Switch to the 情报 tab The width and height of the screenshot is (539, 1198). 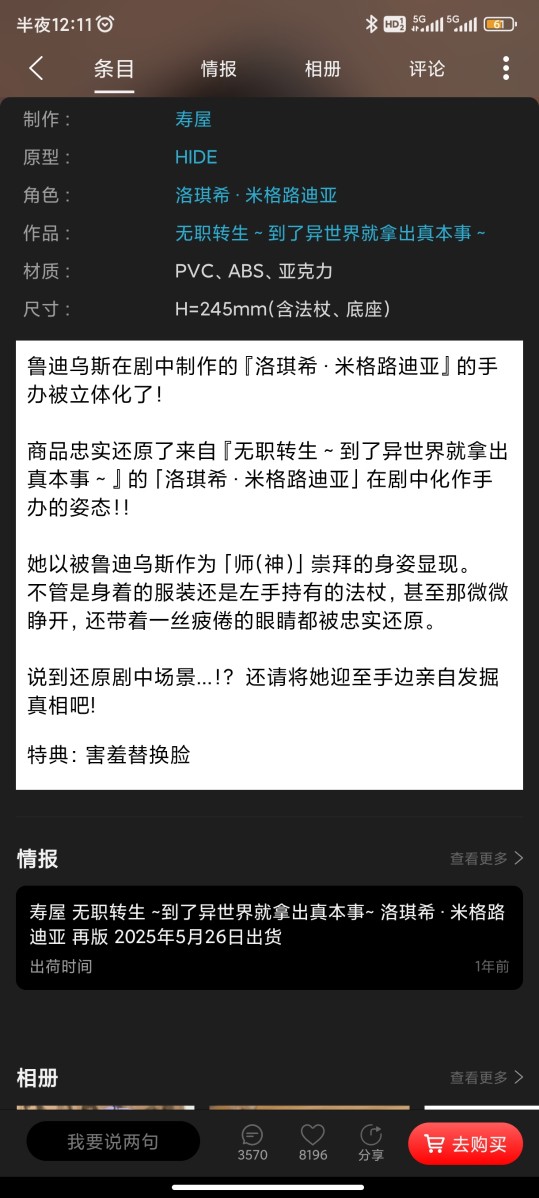tap(219, 69)
